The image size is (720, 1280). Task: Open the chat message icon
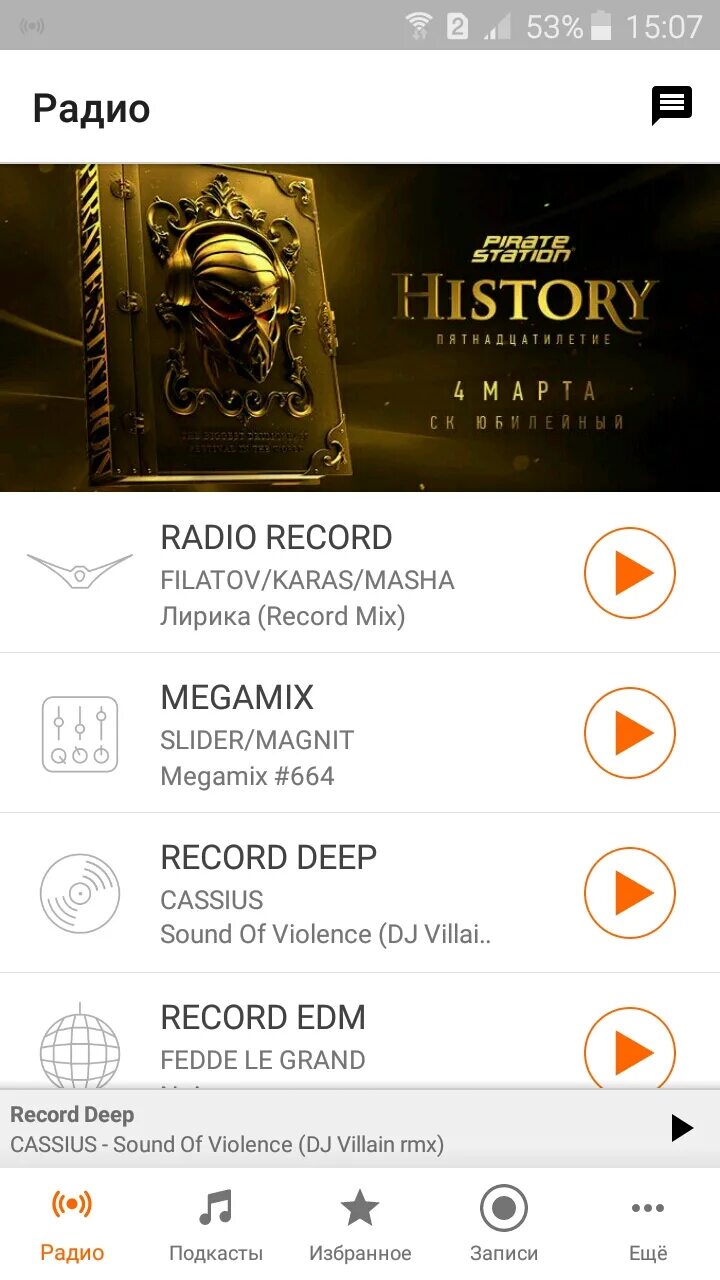(671, 105)
